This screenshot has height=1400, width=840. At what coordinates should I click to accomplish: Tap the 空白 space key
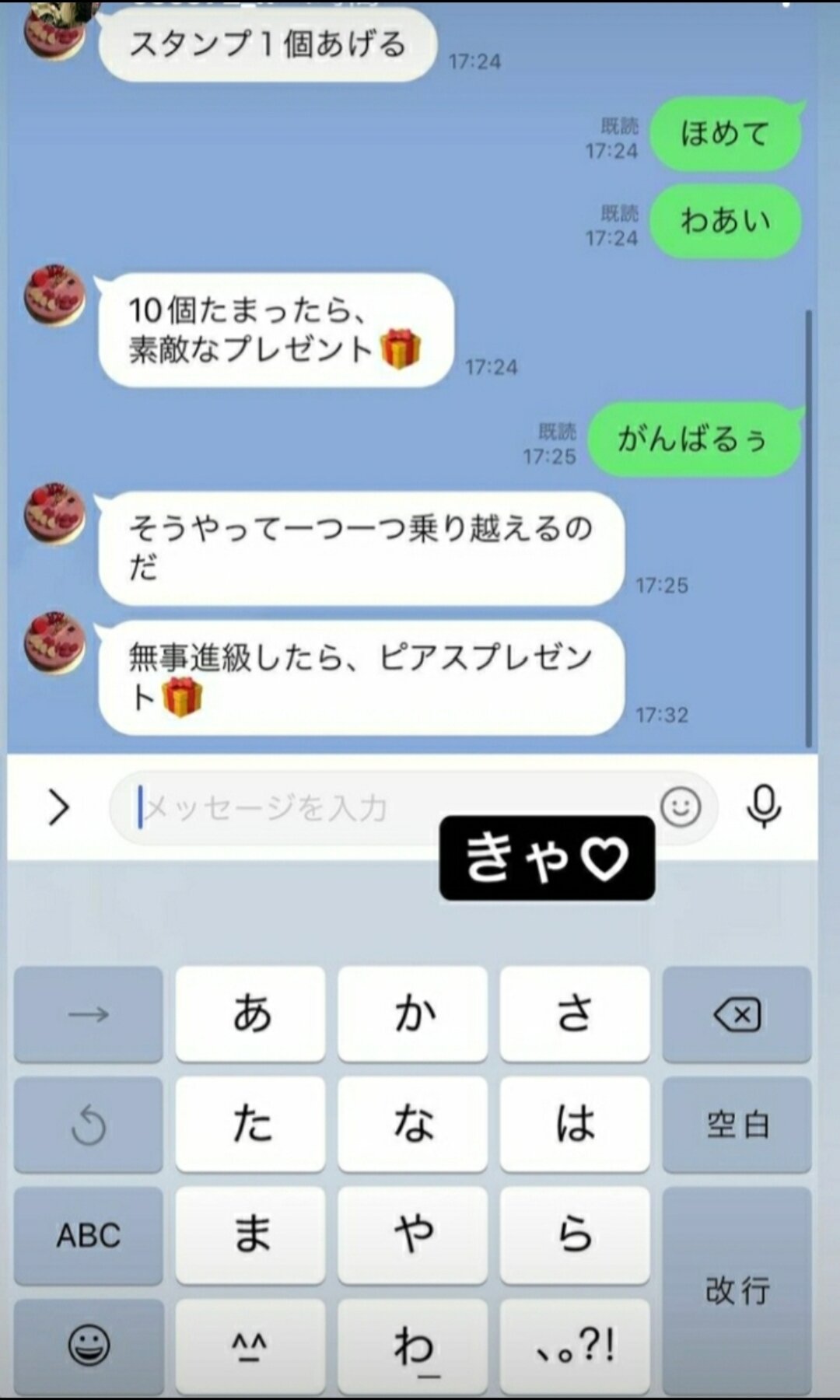coord(737,1124)
